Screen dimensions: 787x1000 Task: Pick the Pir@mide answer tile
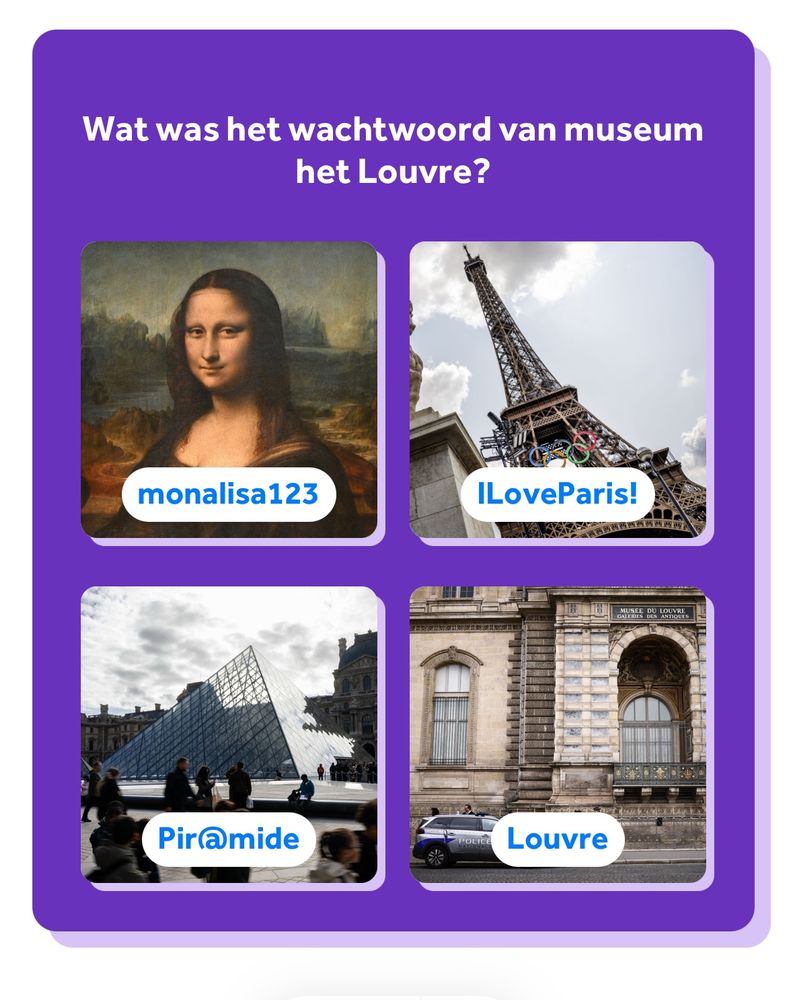click(x=229, y=735)
